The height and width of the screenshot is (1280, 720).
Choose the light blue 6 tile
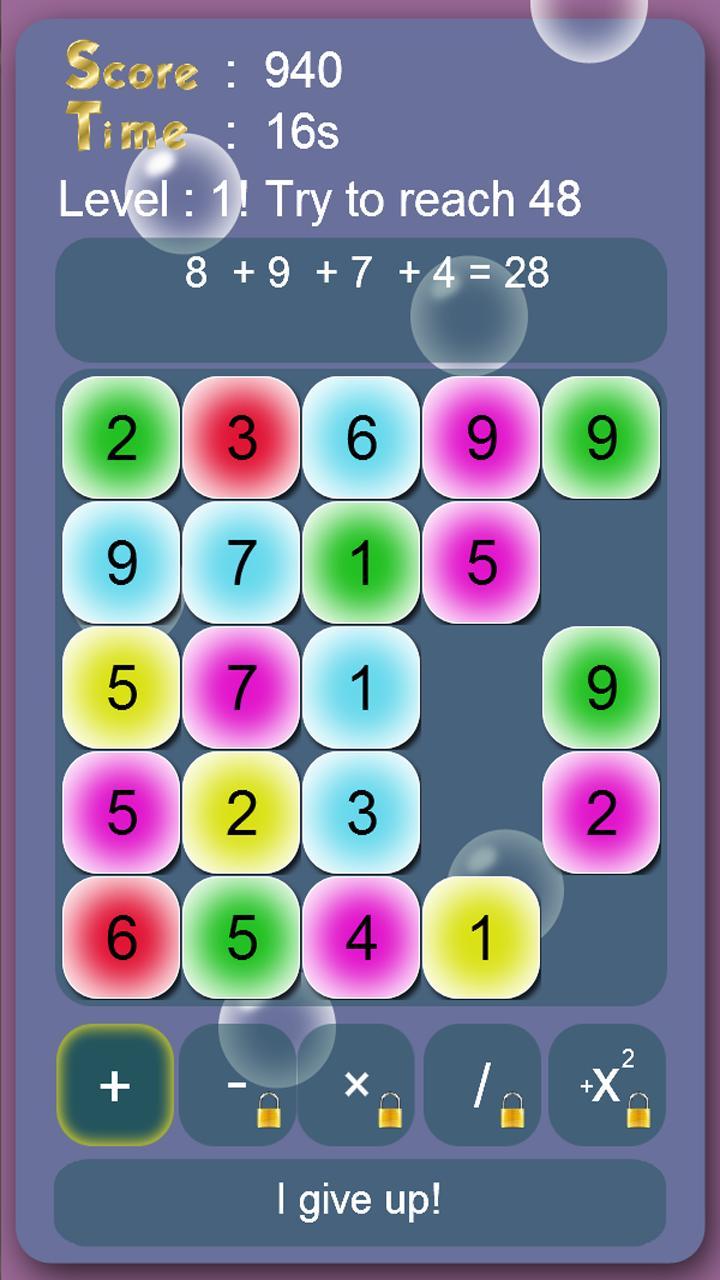[x=361, y=438]
